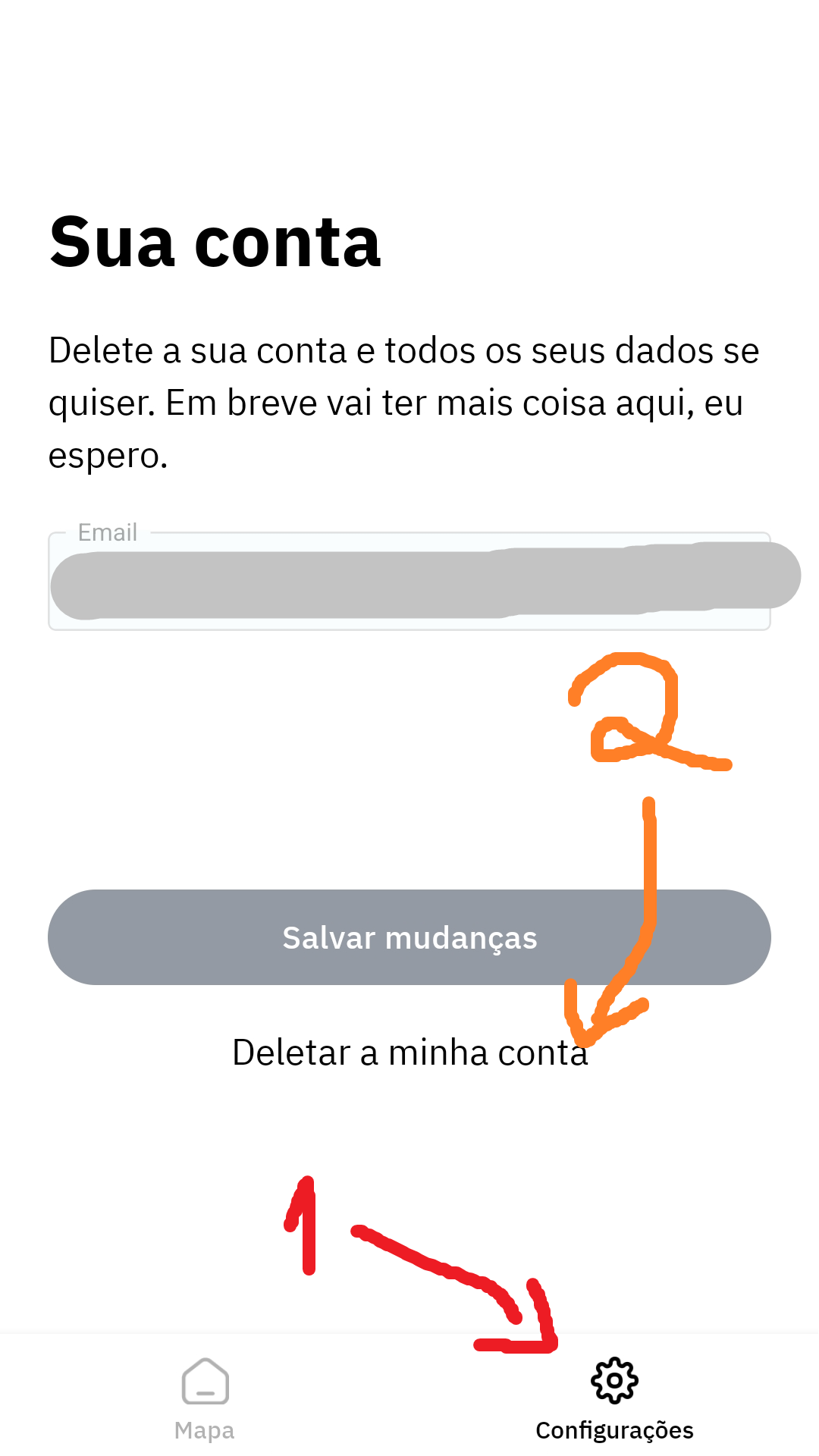Select the home-shaped navigation icon
Image resolution: width=819 pixels, height=1456 pixels.
pyautogui.click(x=204, y=1382)
